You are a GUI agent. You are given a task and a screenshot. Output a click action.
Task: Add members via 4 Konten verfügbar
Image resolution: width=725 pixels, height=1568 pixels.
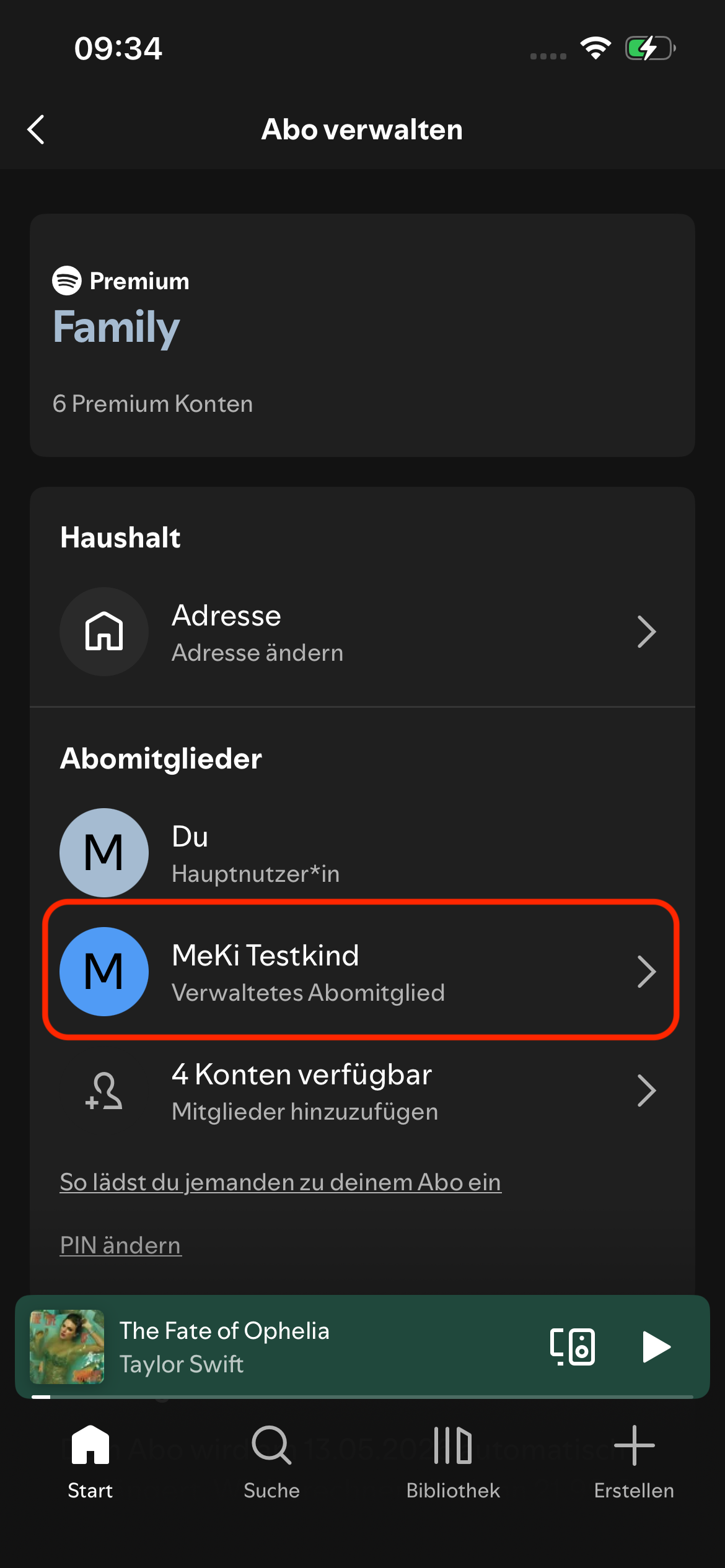[x=362, y=1091]
